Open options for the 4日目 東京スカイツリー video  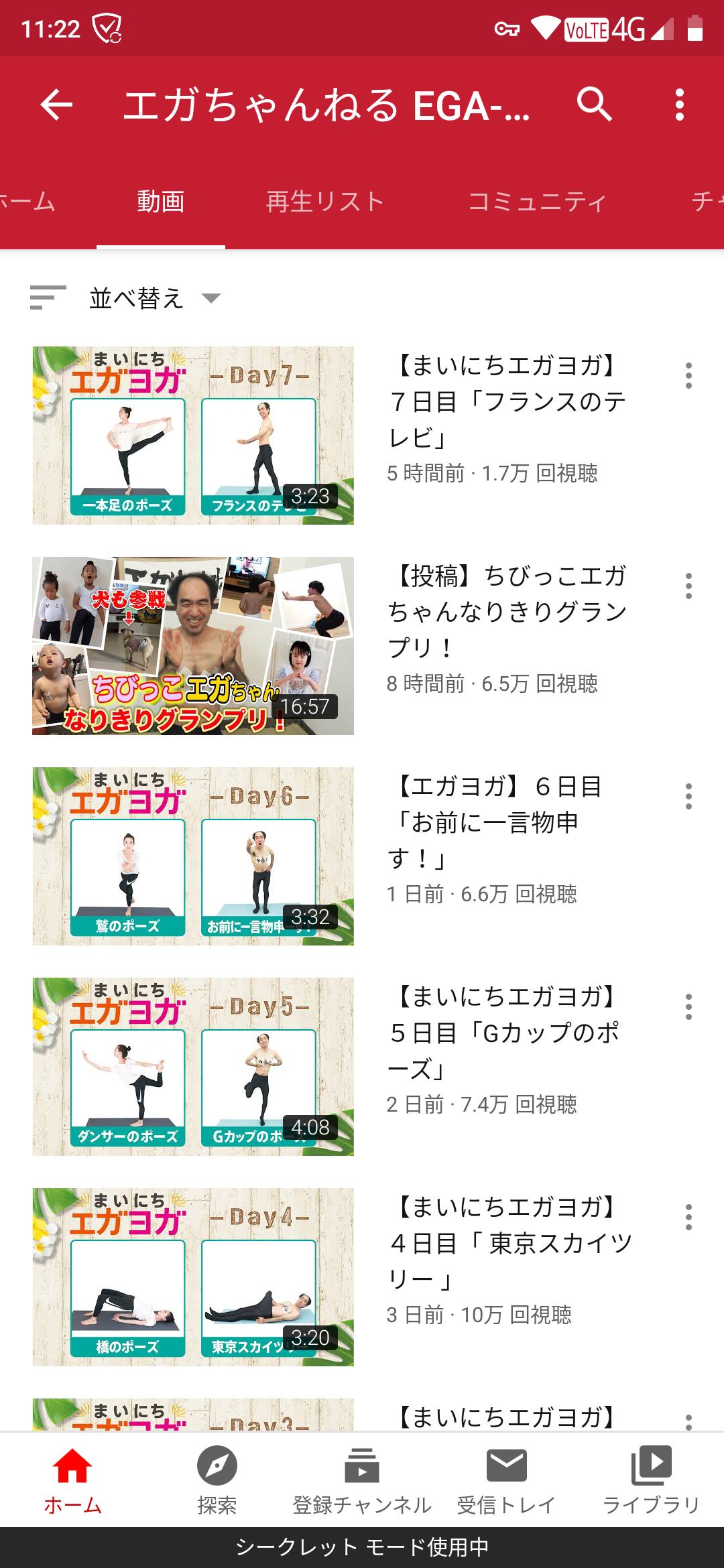pos(688,1218)
